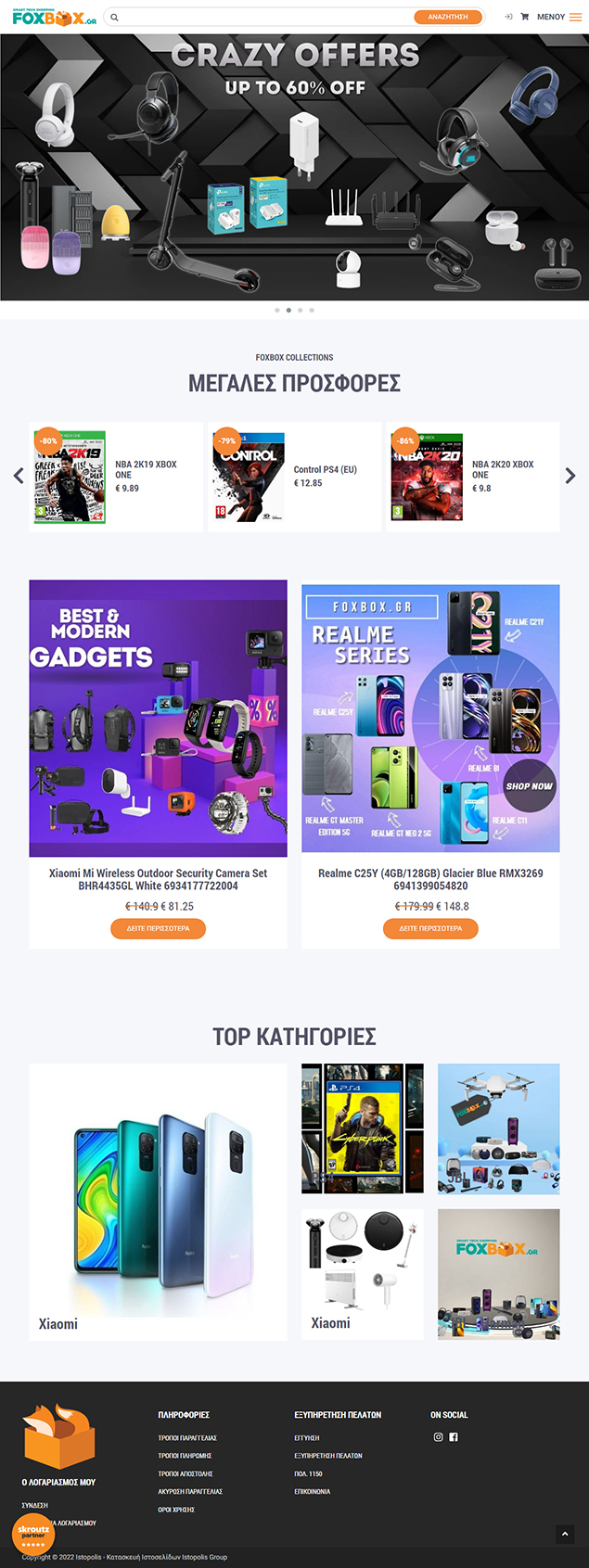Open the Crazy Offers banner
The width and height of the screenshot is (589, 1568).
294,167
